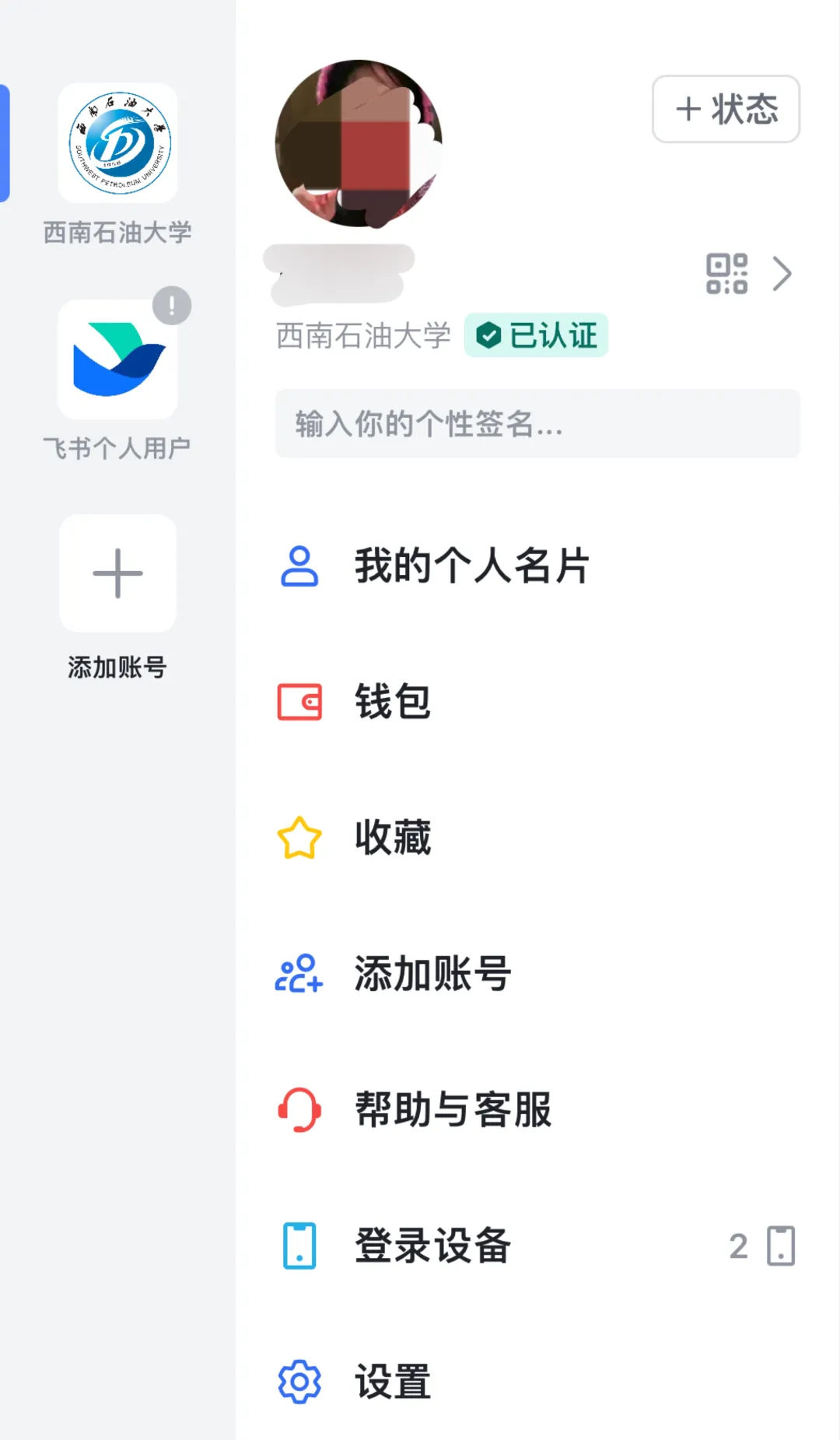Open 钱包 wallet
This screenshot has width=840, height=1440.
537,702
